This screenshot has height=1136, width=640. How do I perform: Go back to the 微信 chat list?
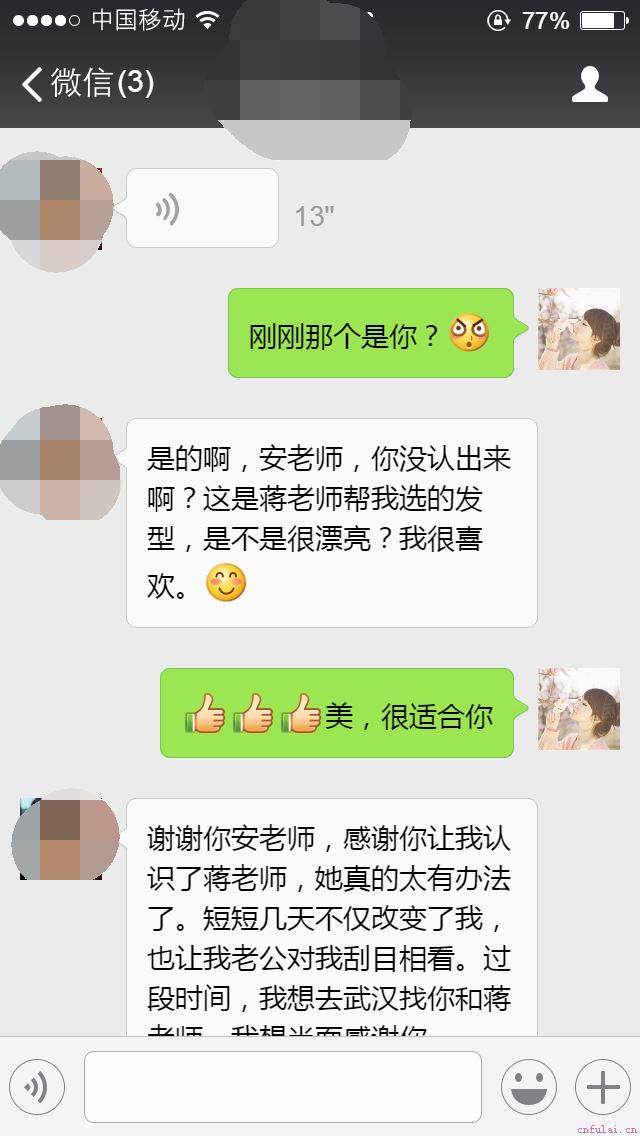click(85, 84)
